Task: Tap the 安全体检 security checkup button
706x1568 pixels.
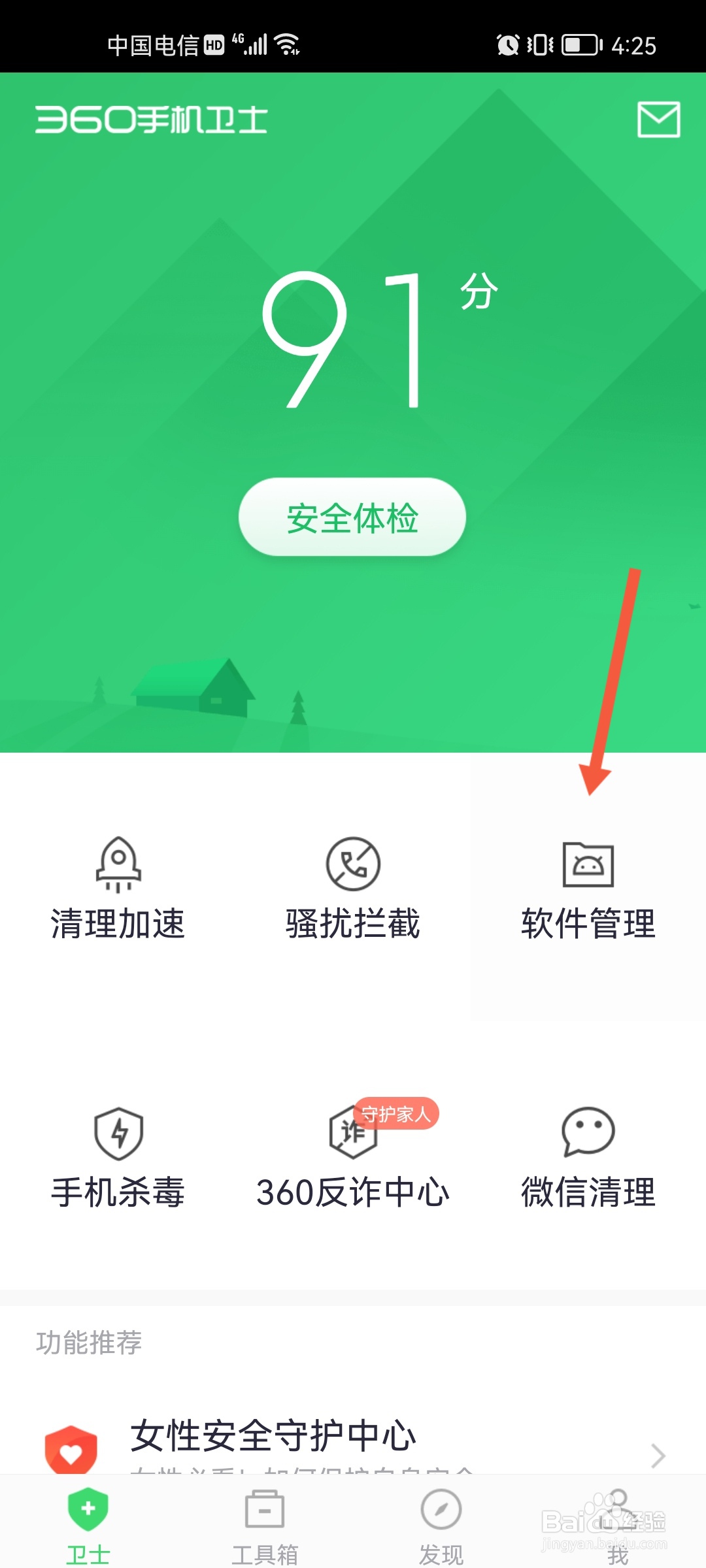Action: [353, 517]
